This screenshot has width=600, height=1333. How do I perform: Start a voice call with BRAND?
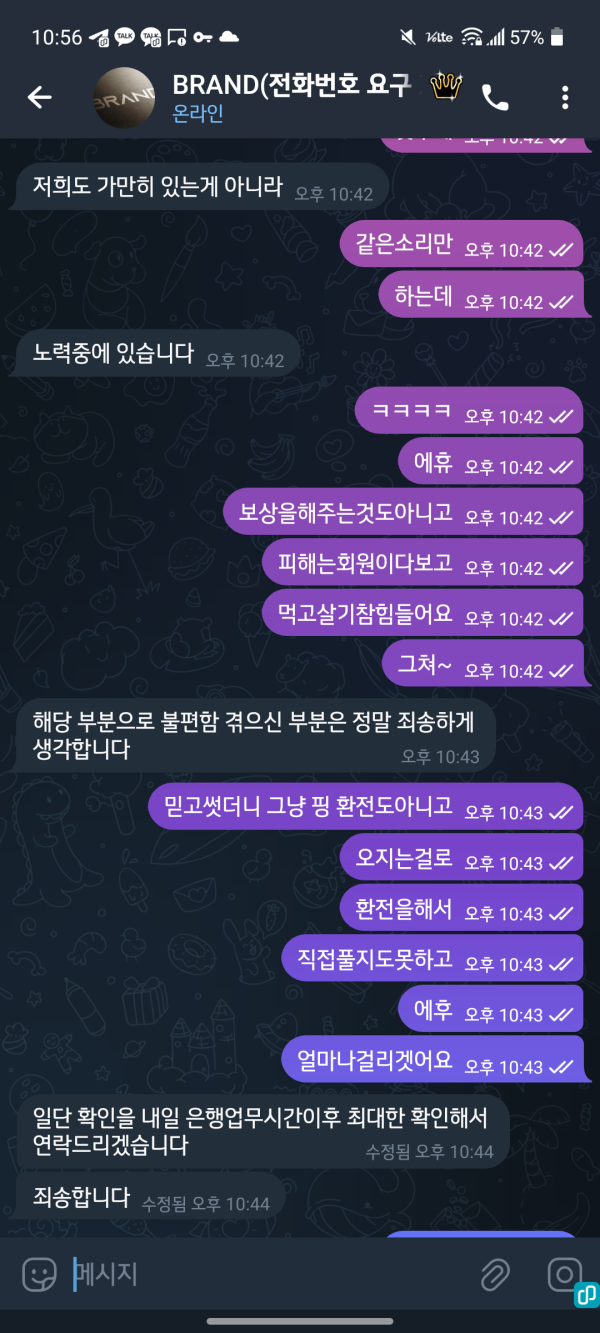tap(495, 97)
